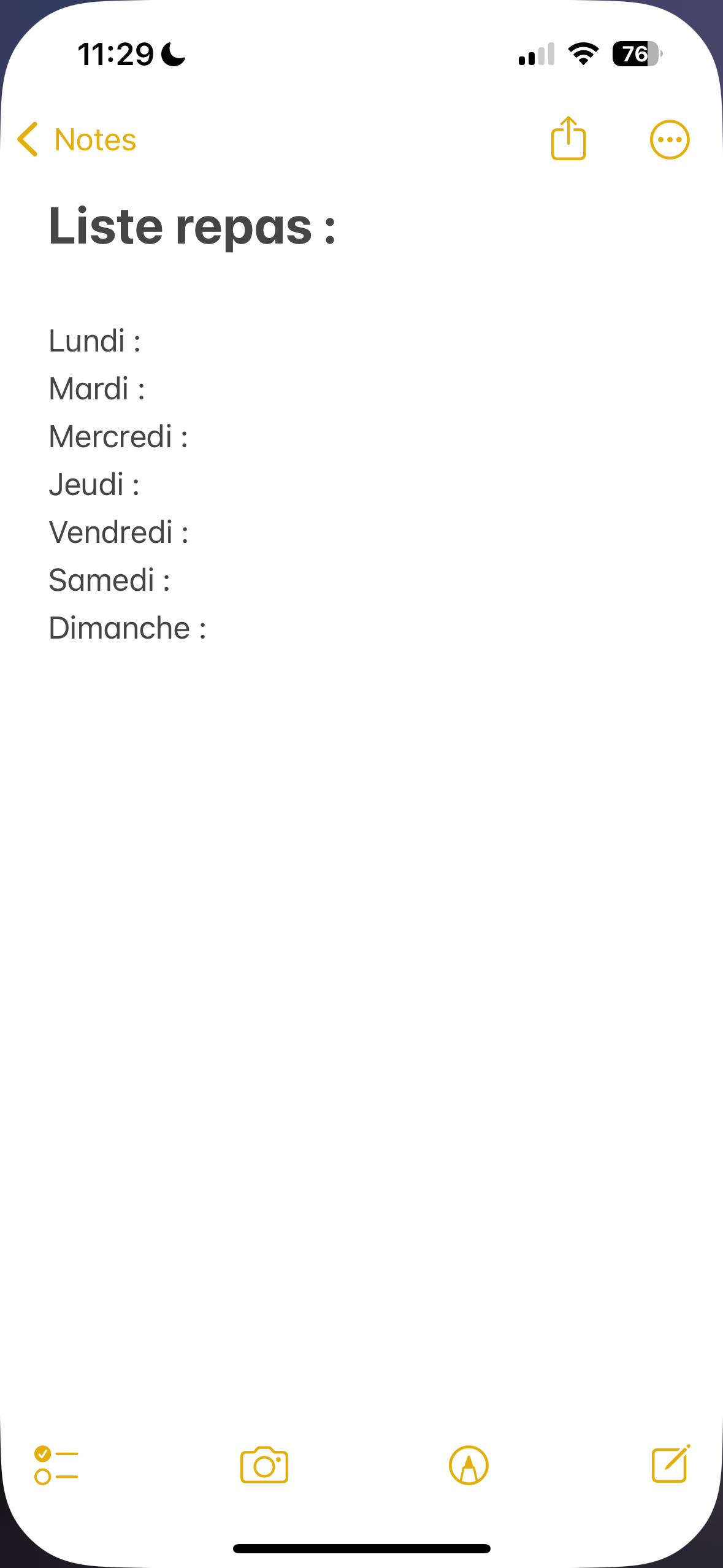The image size is (723, 1568).
Task: Share this note
Action: 568,139
